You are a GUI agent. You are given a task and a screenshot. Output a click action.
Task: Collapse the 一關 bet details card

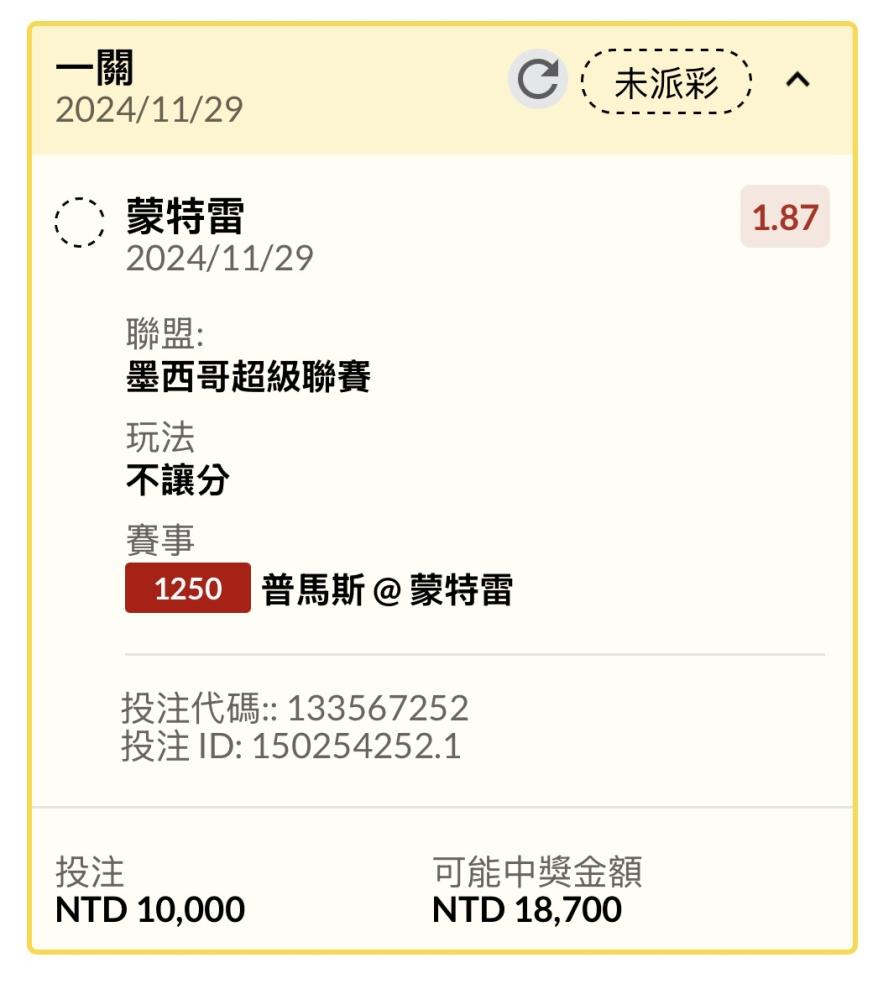(x=798, y=81)
